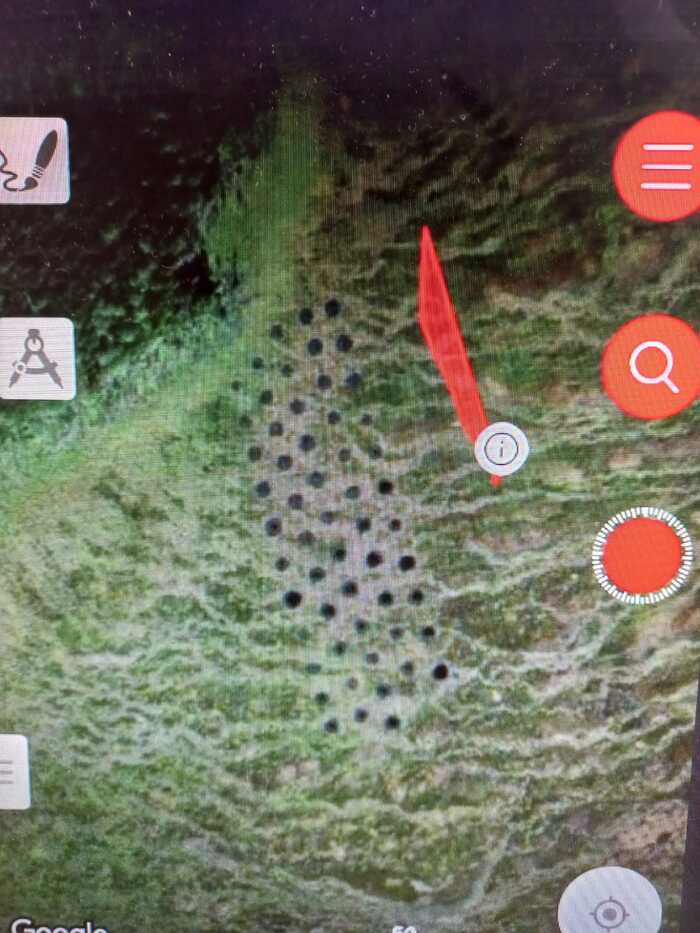Select the compass measuring tool
700x933 pixels.
(36, 359)
